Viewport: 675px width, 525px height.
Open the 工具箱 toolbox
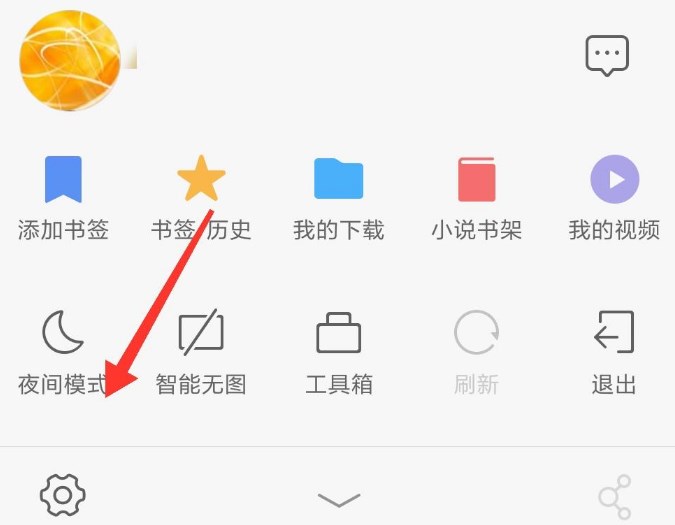(x=338, y=353)
